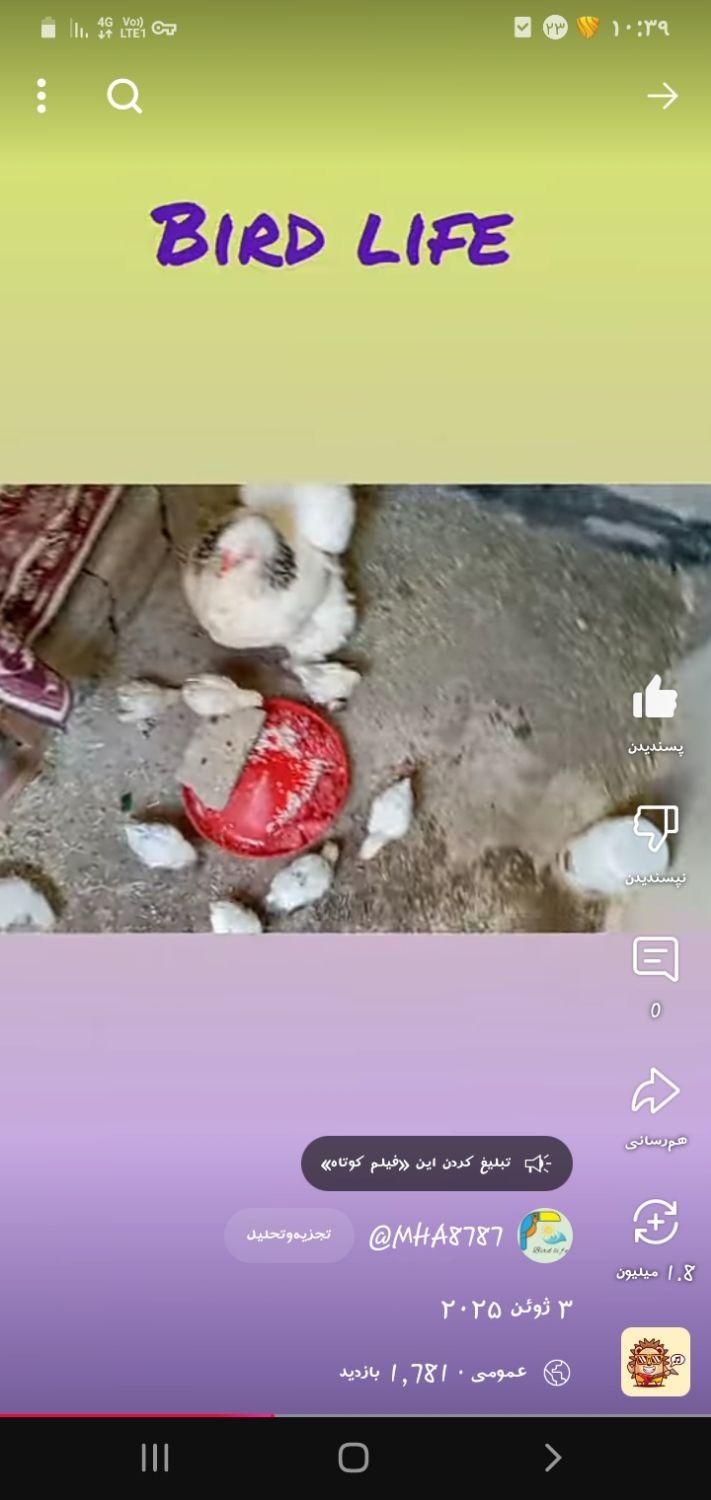Open the @MHA8787 channel name
The width and height of the screenshot is (711, 1500).
tap(435, 1236)
